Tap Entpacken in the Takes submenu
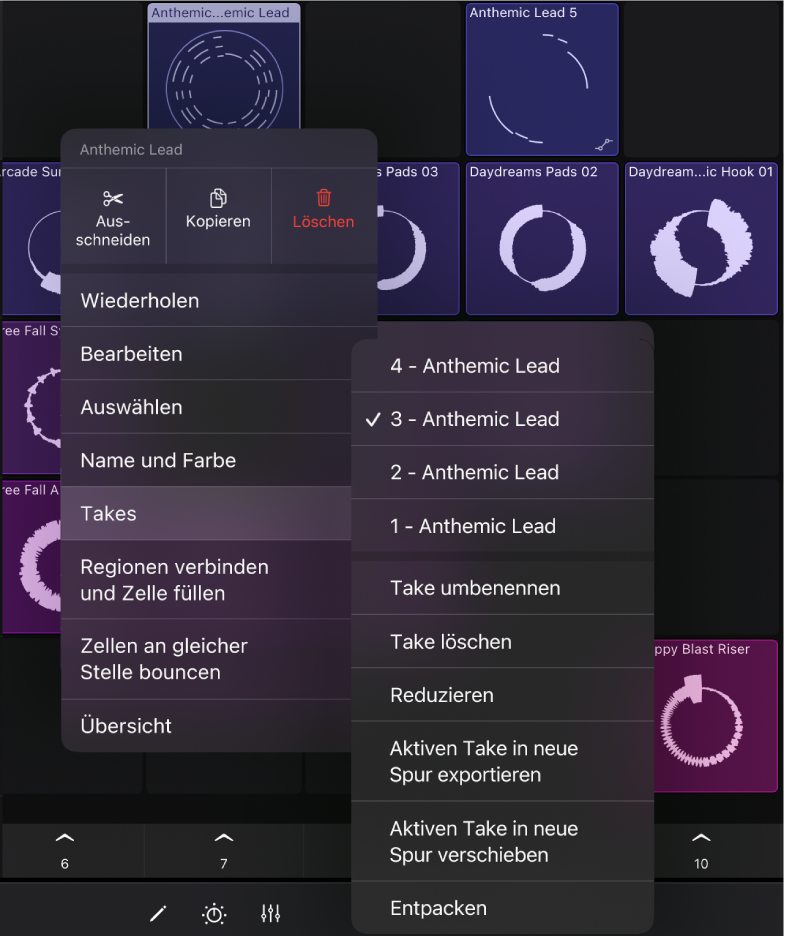 coord(502,908)
